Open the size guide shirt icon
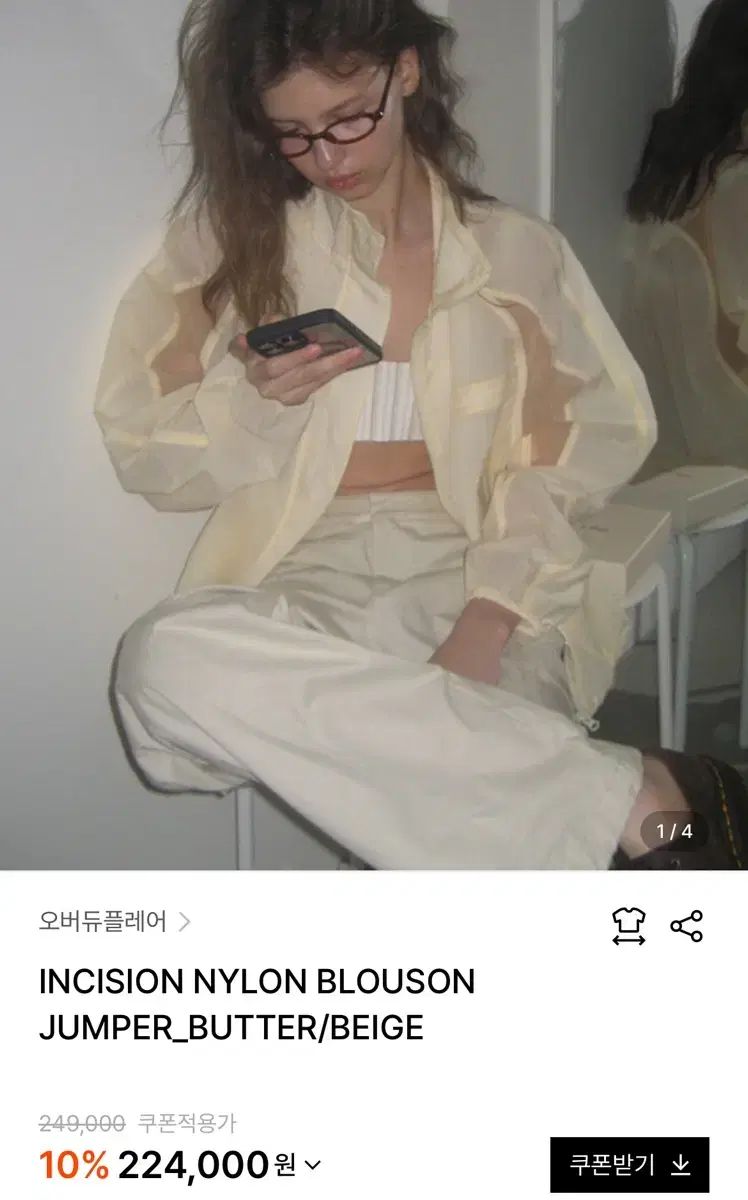 click(629, 926)
